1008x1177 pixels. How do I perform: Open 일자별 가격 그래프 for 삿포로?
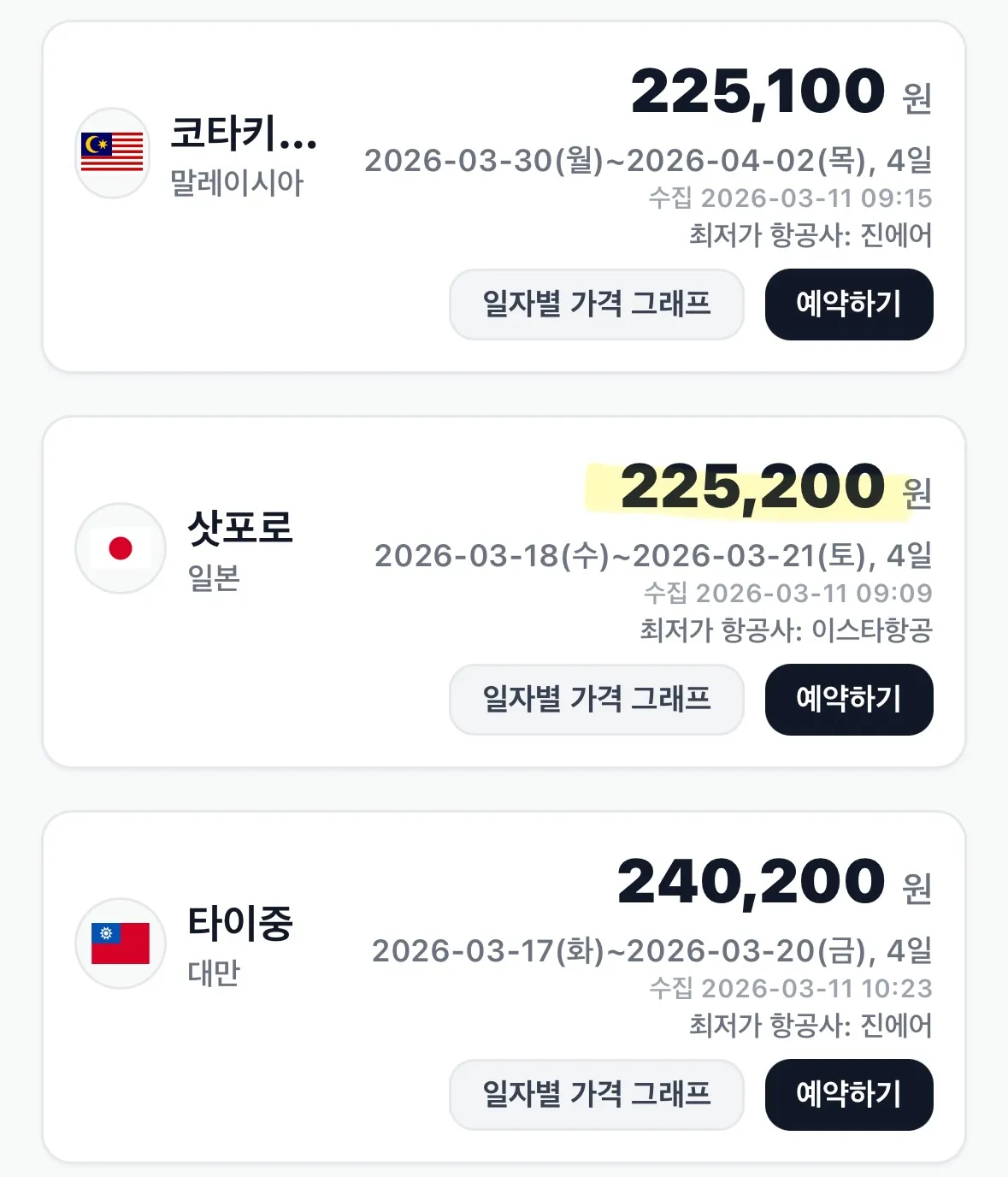pos(597,699)
